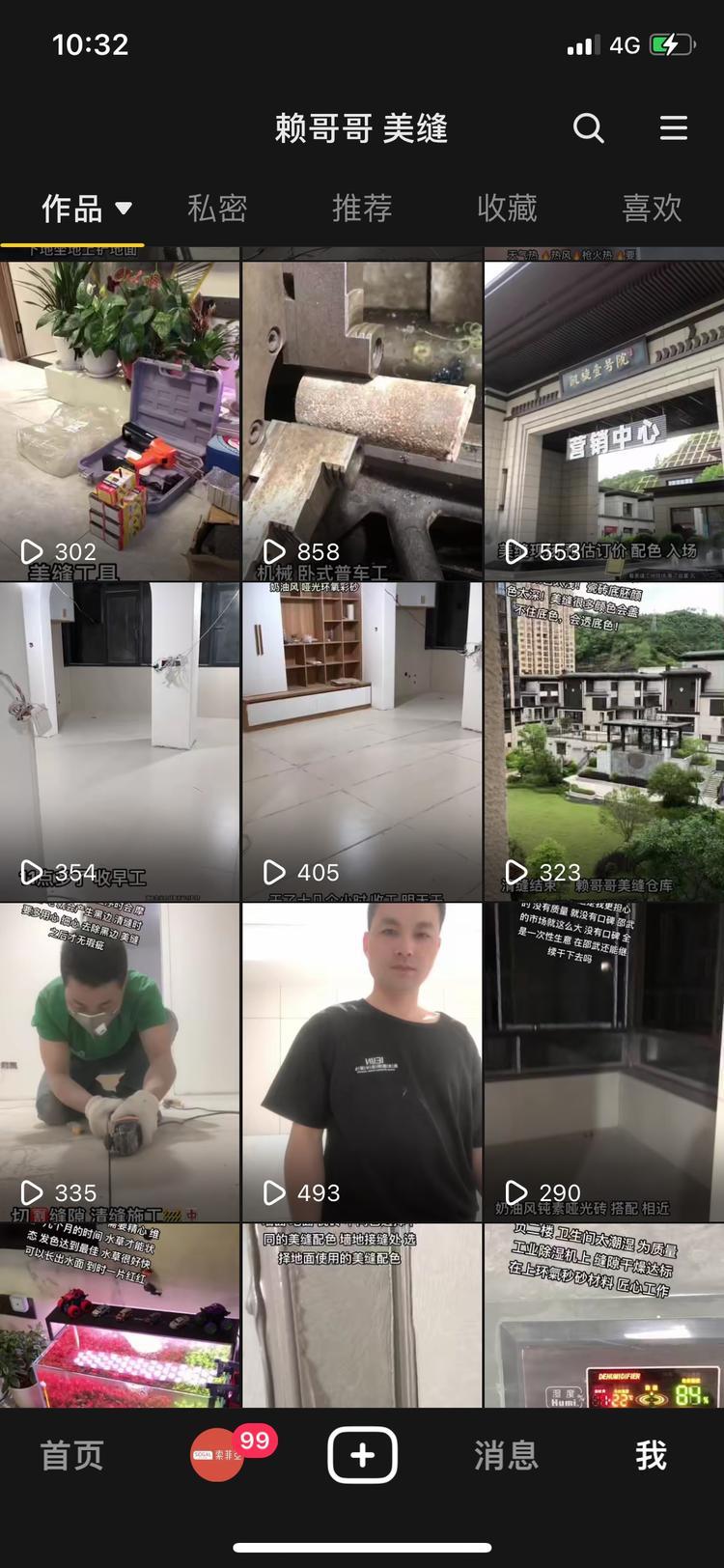Open the search icon in the header
The width and height of the screenshot is (724, 1568).
(x=588, y=127)
